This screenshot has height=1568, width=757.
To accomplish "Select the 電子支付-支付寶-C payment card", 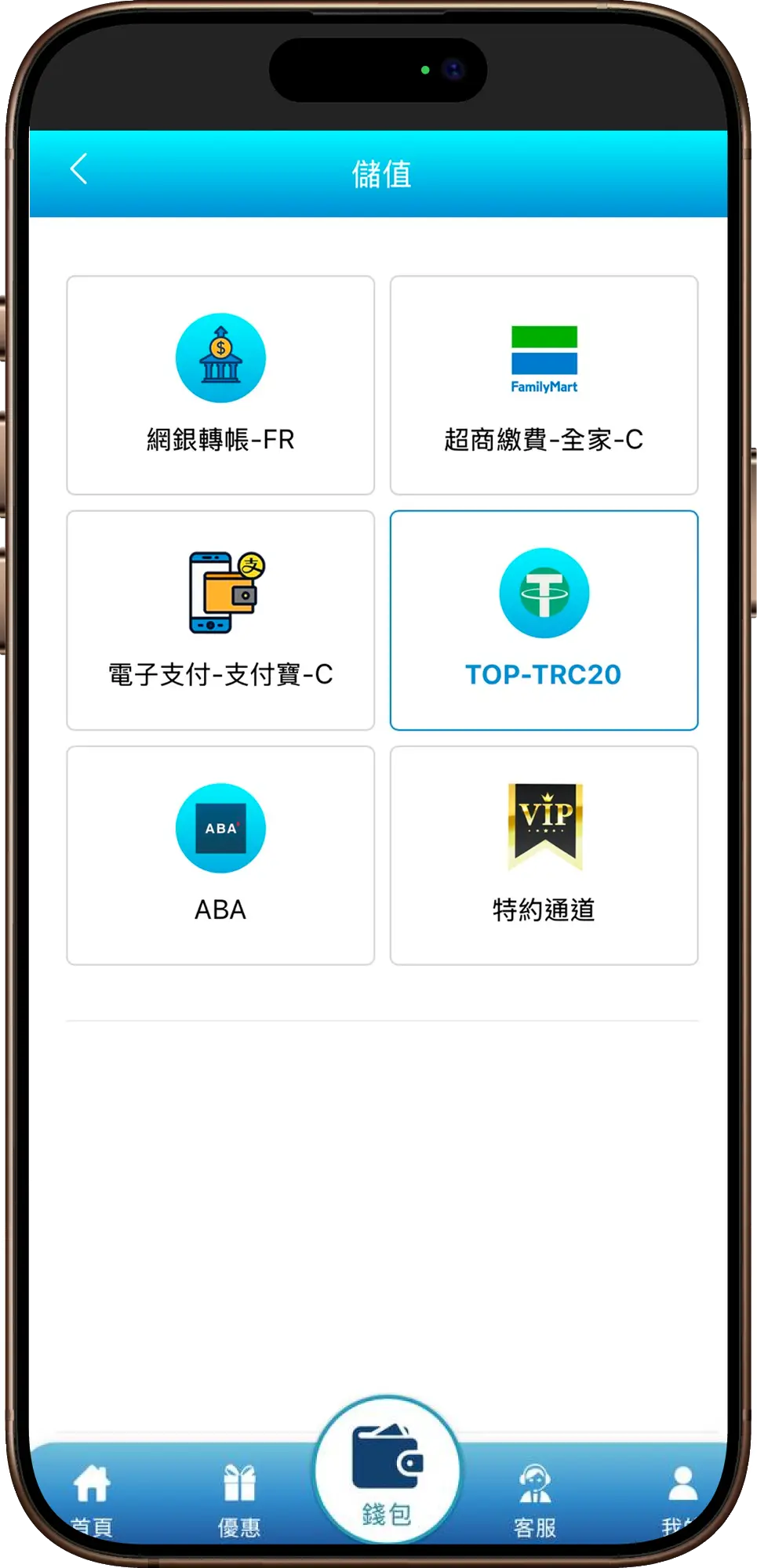I will [220, 619].
